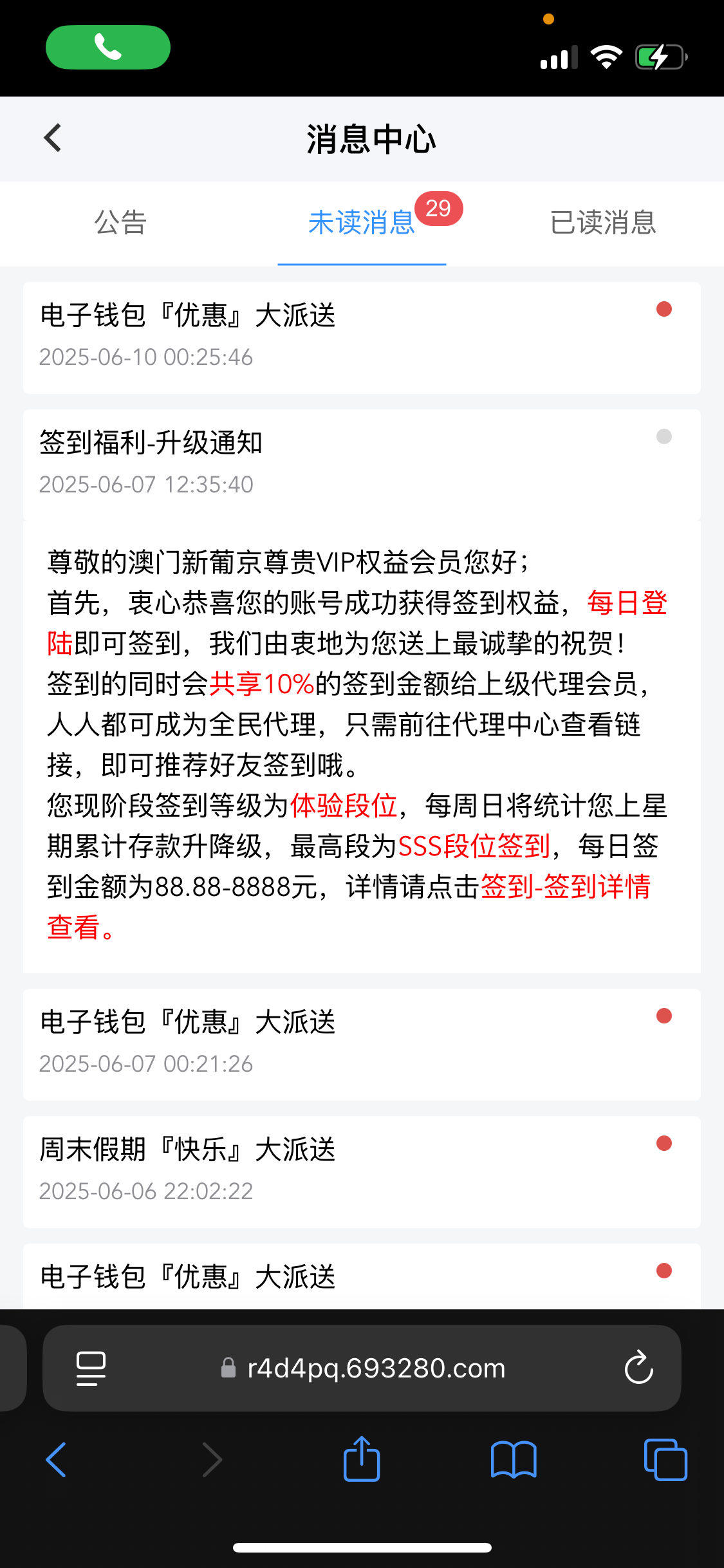Go back from the 消息中心 page

[53, 138]
